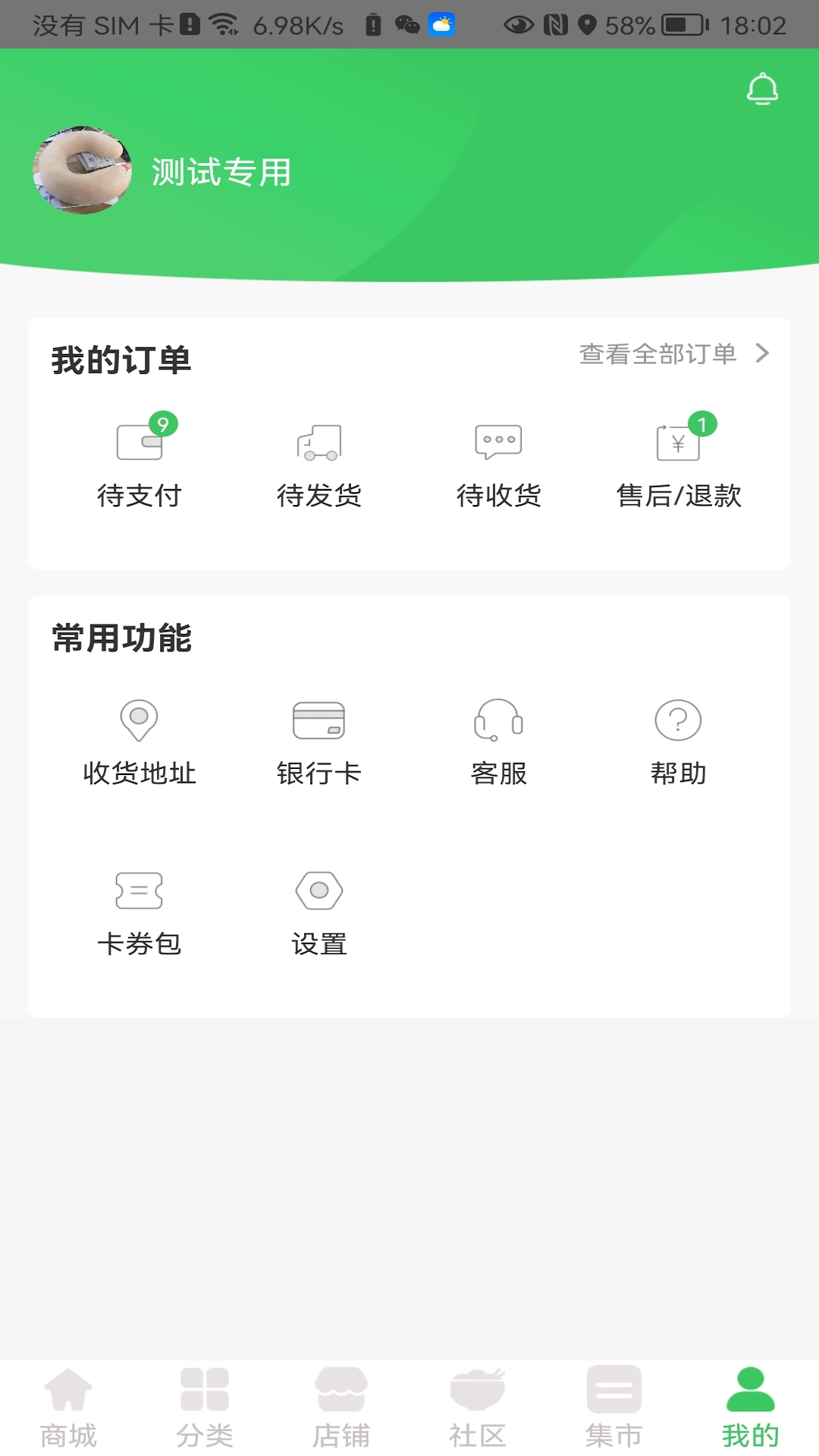The image size is (819, 1456).
Task: Open the notification bell at top right
Action: coord(763,88)
